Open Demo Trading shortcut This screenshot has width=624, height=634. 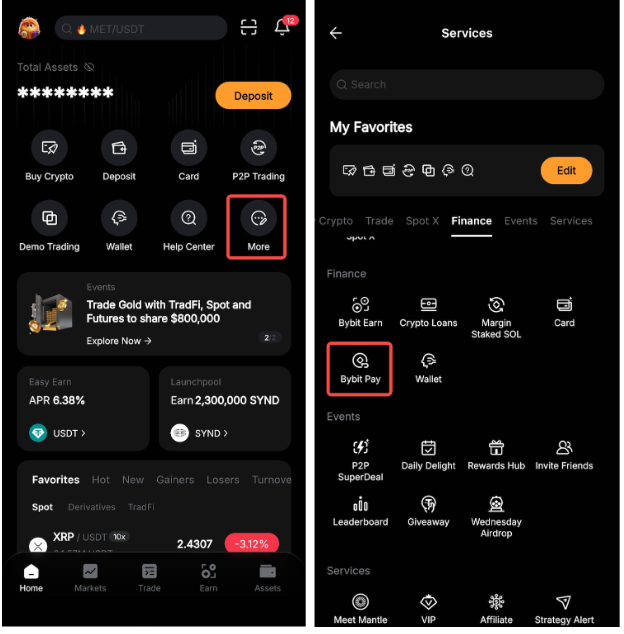(49, 225)
